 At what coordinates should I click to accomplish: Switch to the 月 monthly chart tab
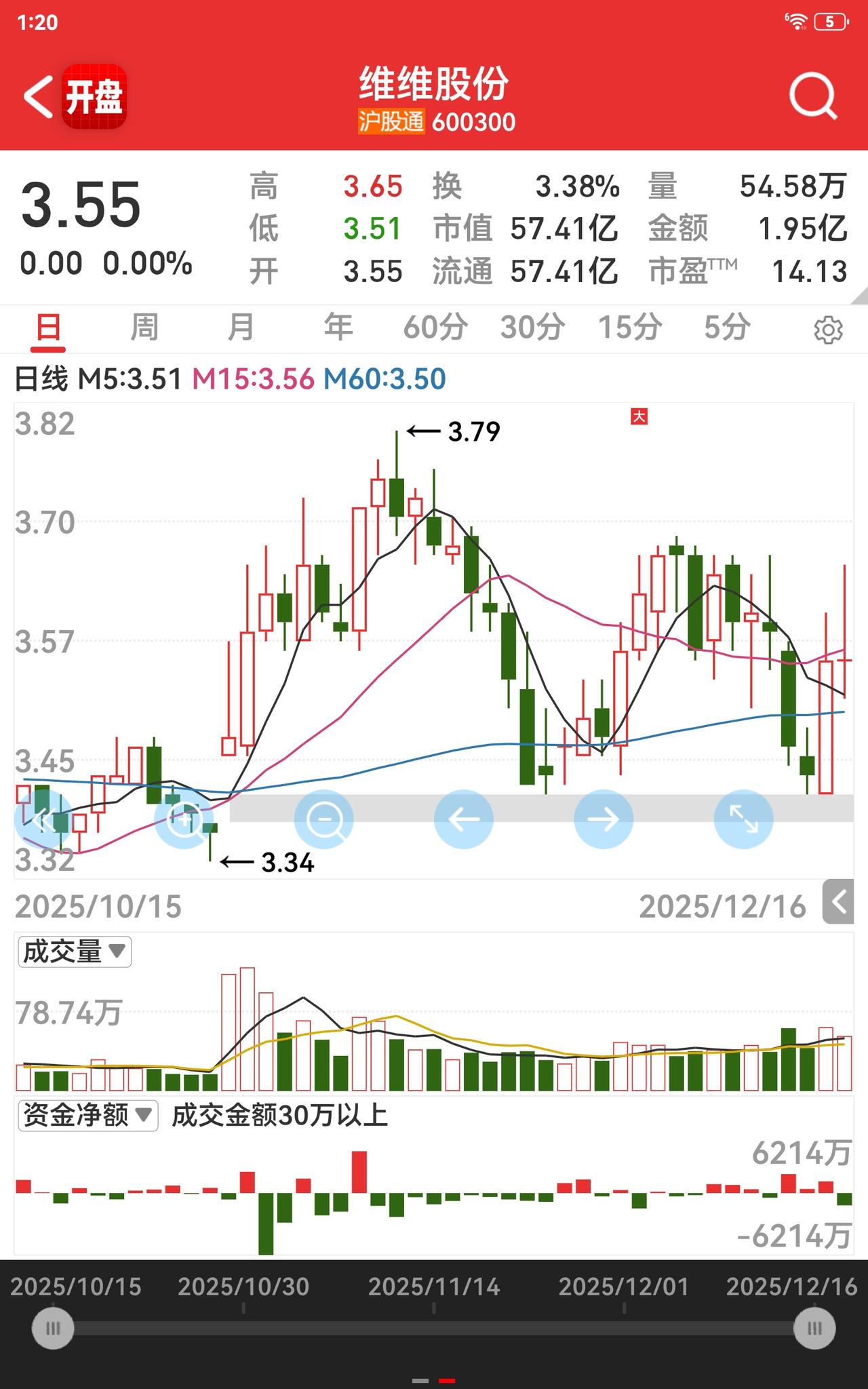[241, 328]
